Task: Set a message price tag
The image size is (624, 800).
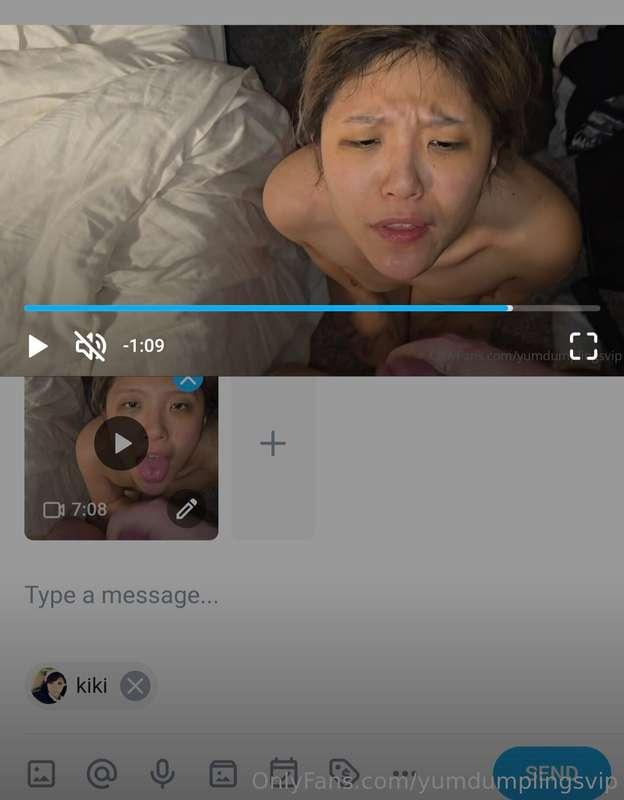Action: (x=343, y=773)
